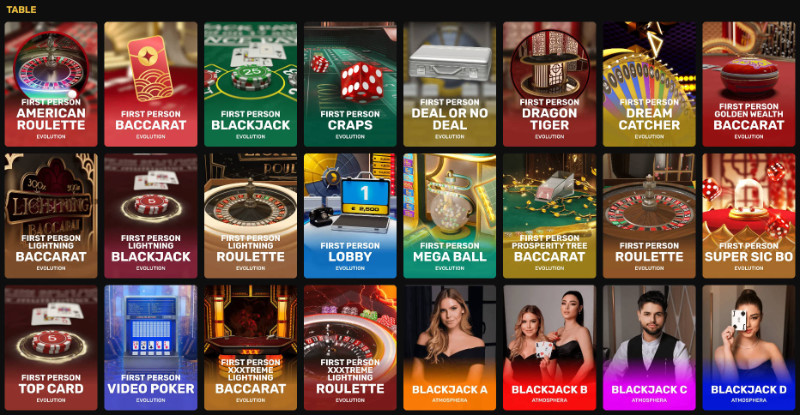Select First Person Video Poker

click(x=151, y=347)
